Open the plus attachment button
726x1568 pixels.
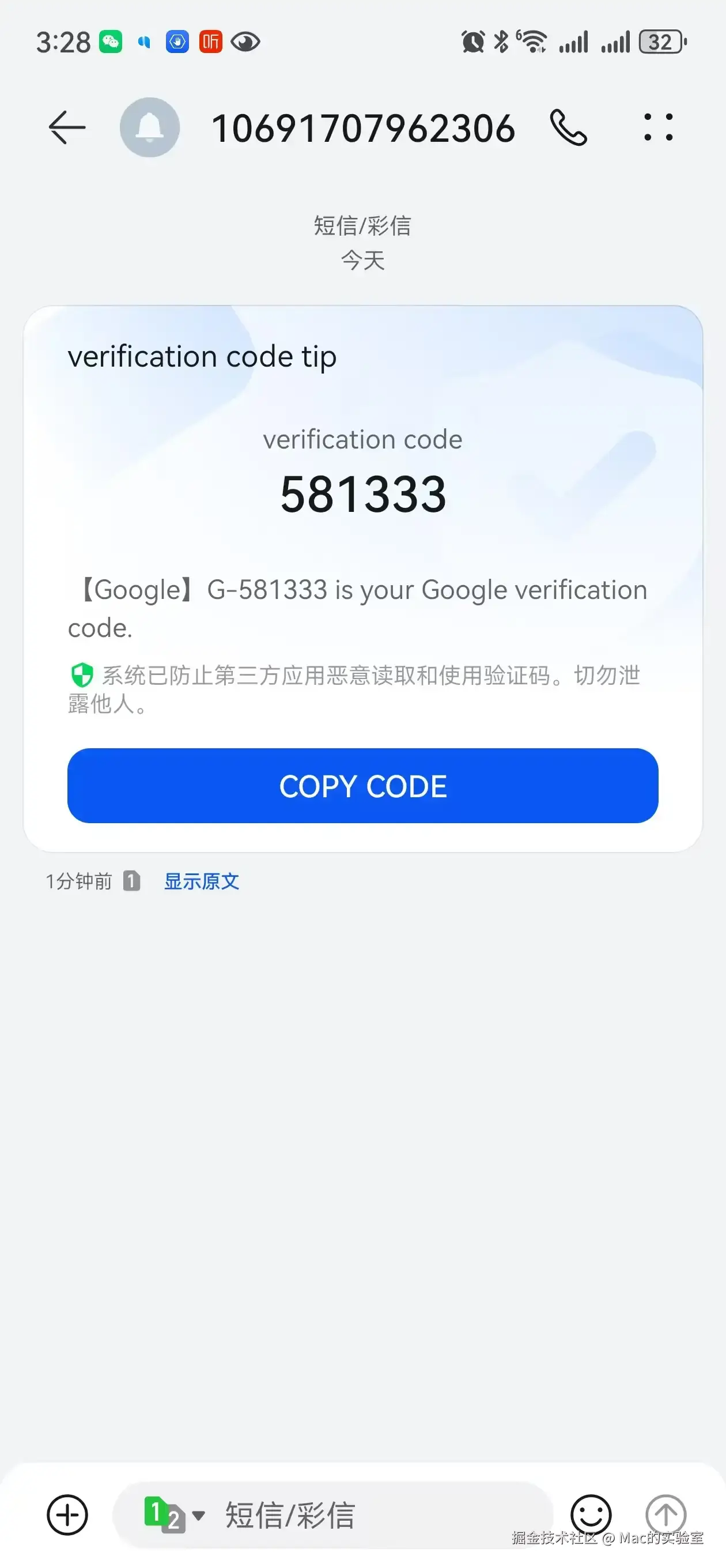click(x=67, y=1515)
